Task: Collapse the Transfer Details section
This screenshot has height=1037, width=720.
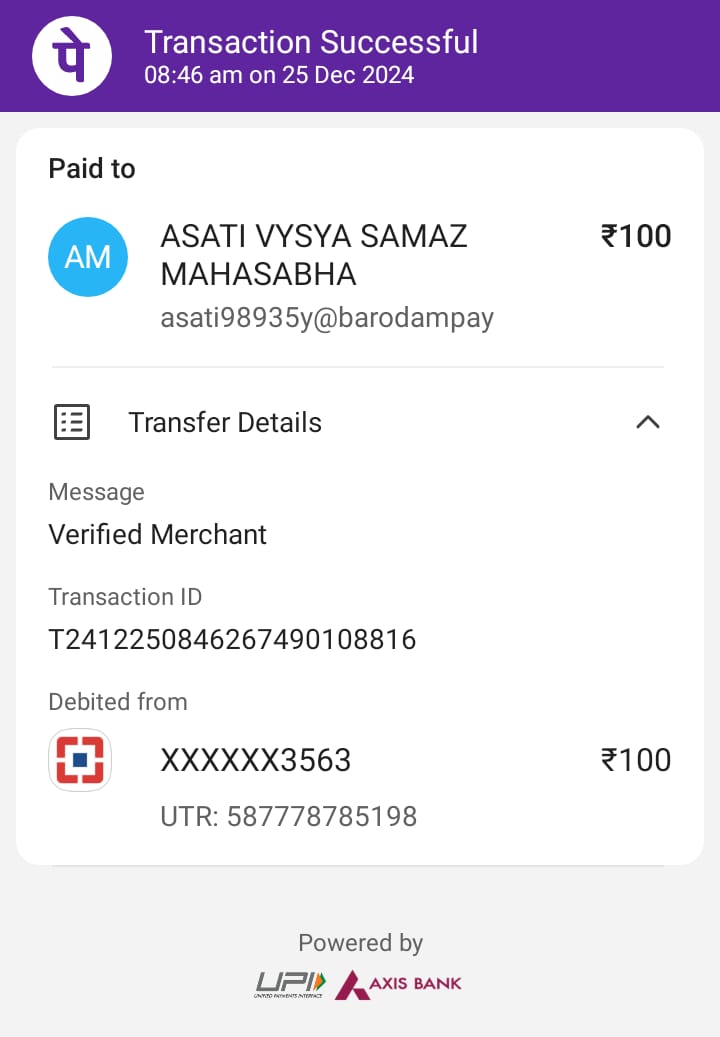Action: tap(647, 422)
